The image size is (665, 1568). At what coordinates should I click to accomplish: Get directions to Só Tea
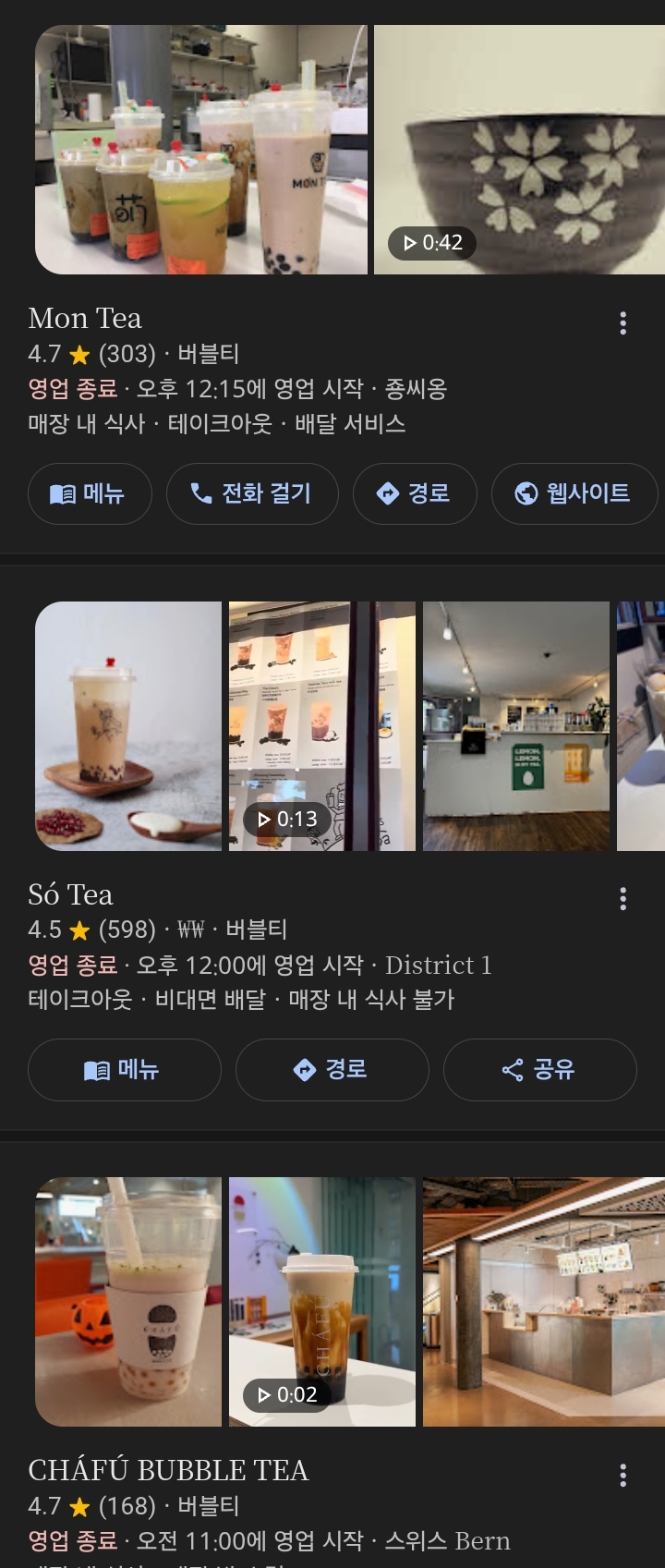[x=332, y=1070]
